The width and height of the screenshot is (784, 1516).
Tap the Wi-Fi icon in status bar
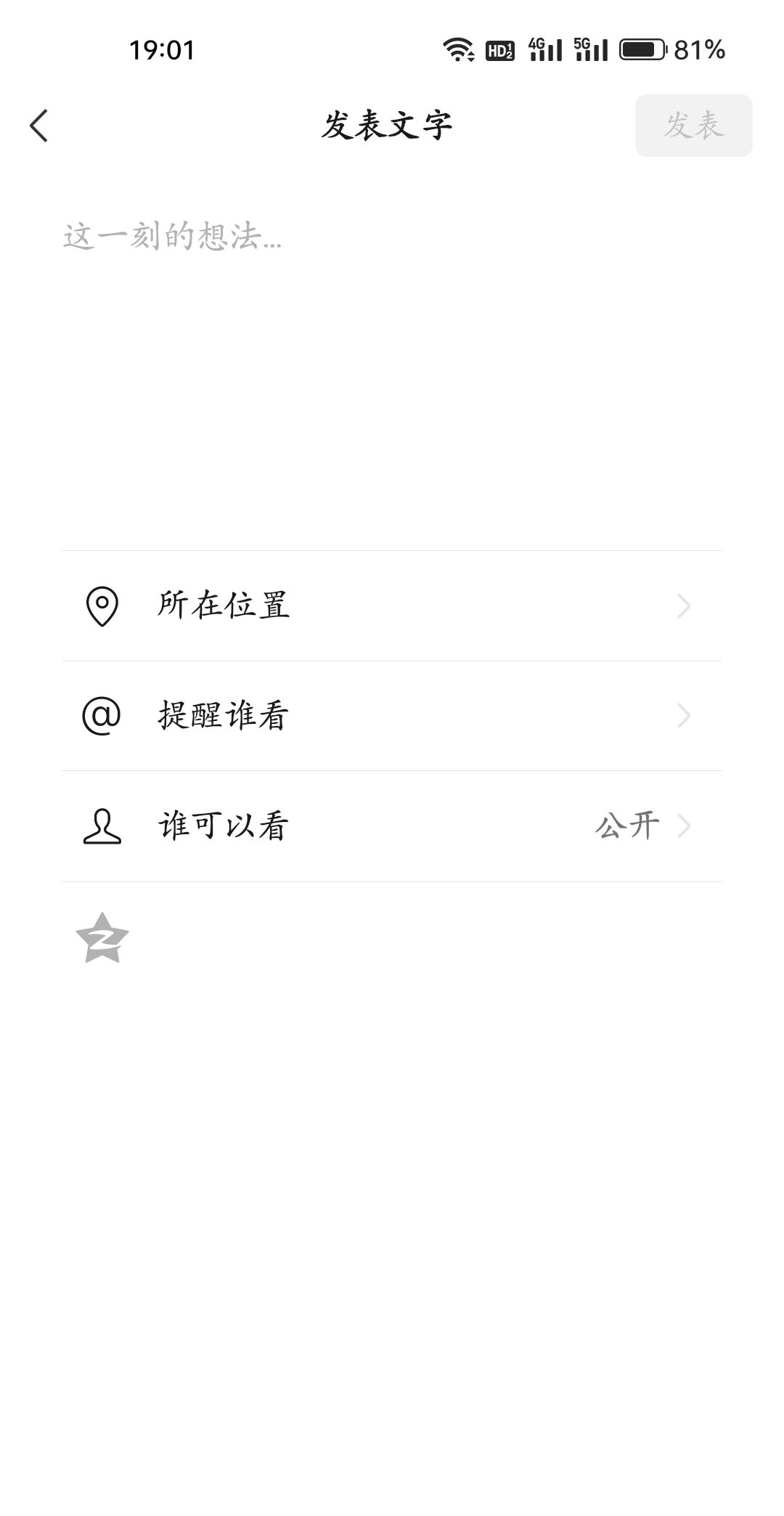click(x=457, y=49)
